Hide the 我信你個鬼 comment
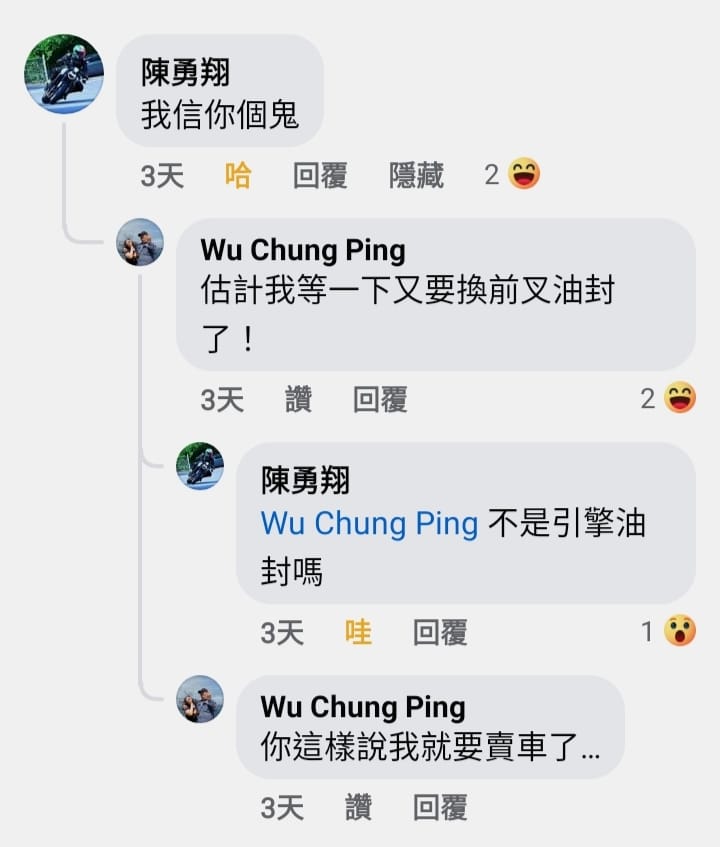This screenshot has height=847, width=720. 416,176
